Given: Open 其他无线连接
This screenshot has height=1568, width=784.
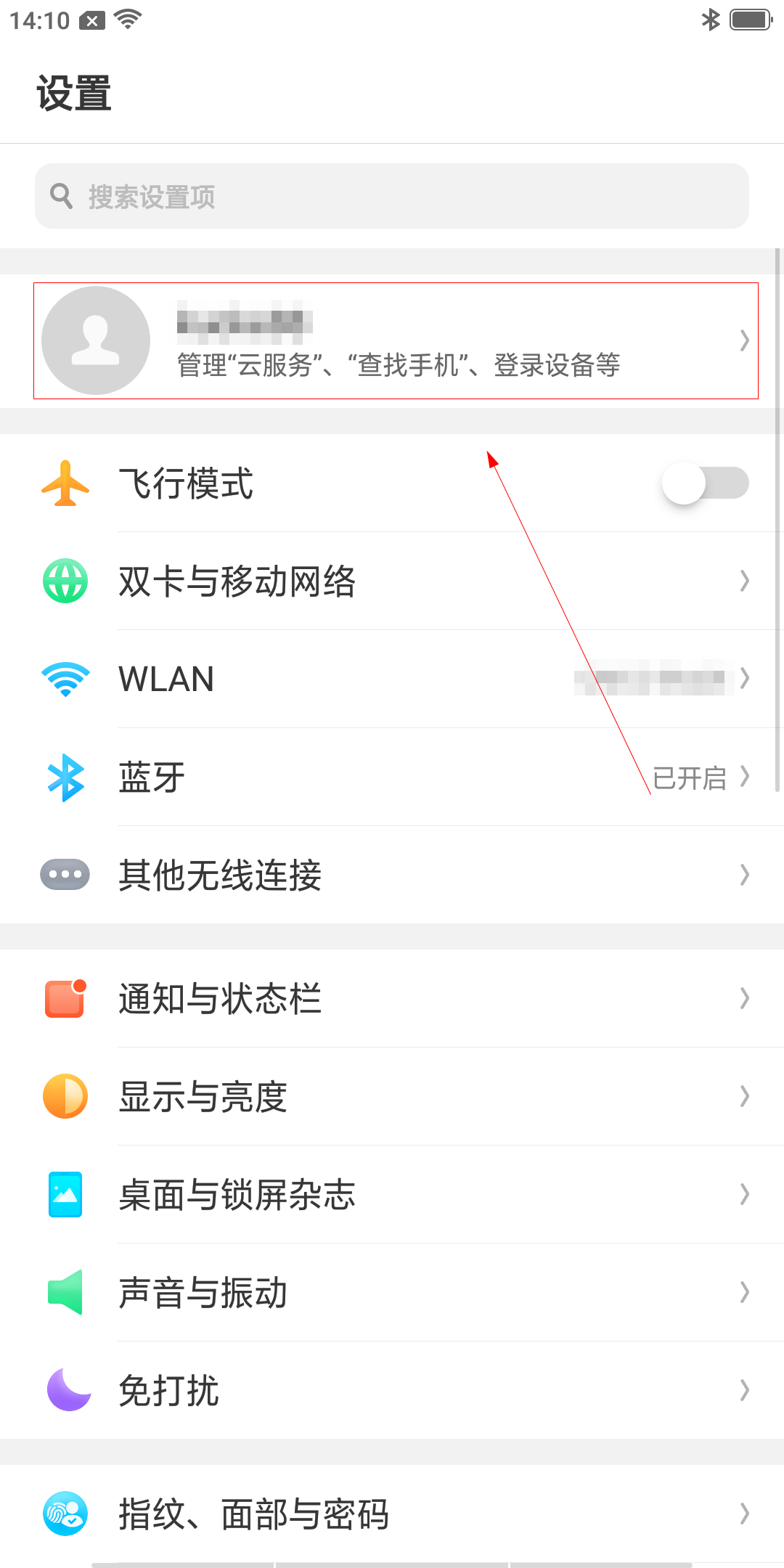Looking at the screenshot, I should pyautogui.click(x=392, y=875).
